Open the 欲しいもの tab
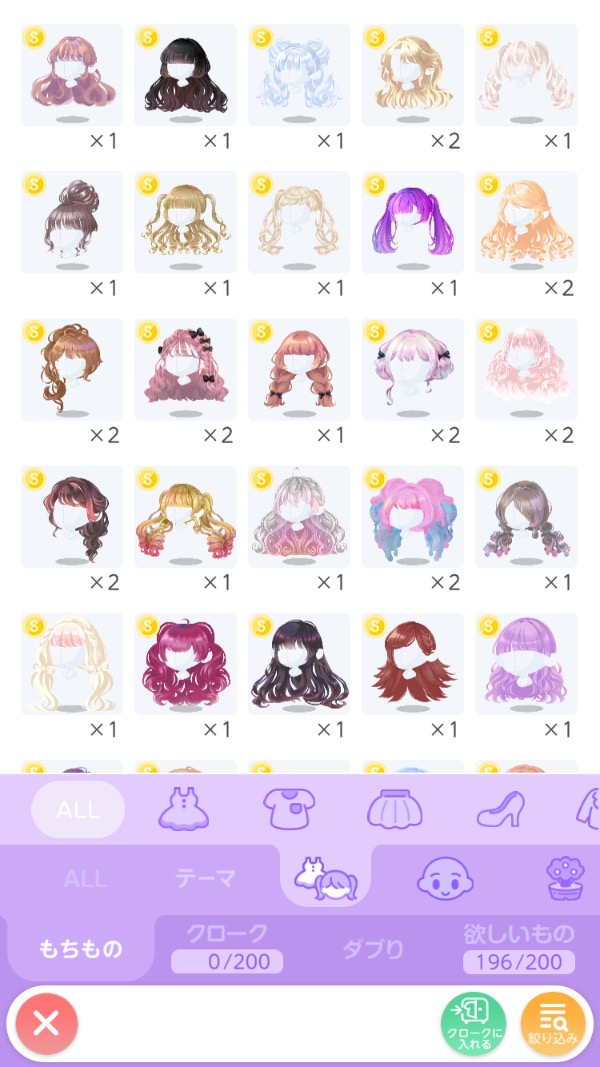The height and width of the screenshot is (1067, 600). point(518,946)
